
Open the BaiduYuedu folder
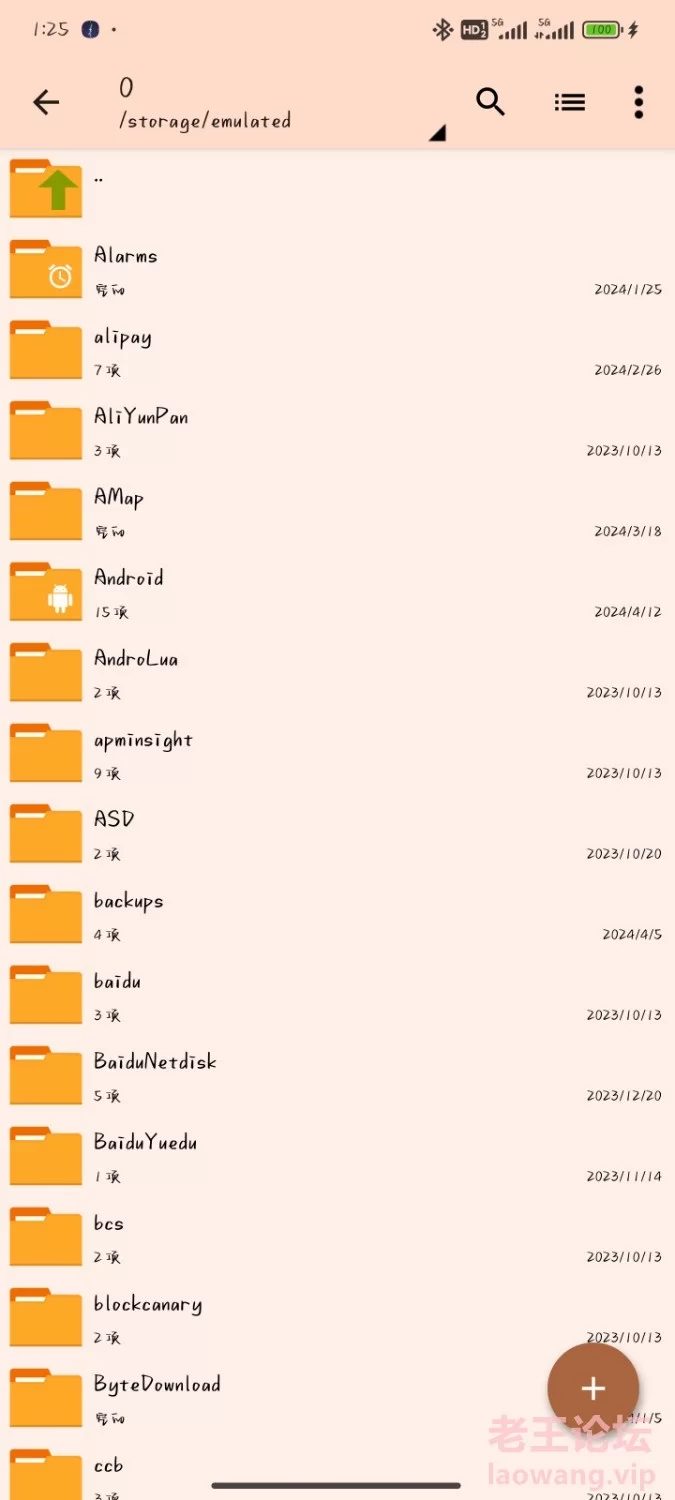(x=337, y=1157)
